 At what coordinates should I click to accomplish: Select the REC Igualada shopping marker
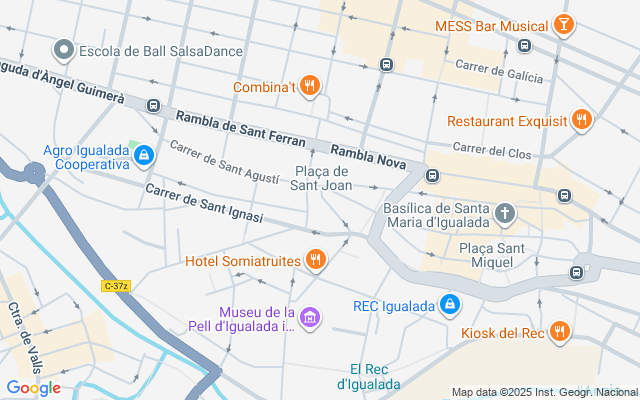click(x=450, y=304)
